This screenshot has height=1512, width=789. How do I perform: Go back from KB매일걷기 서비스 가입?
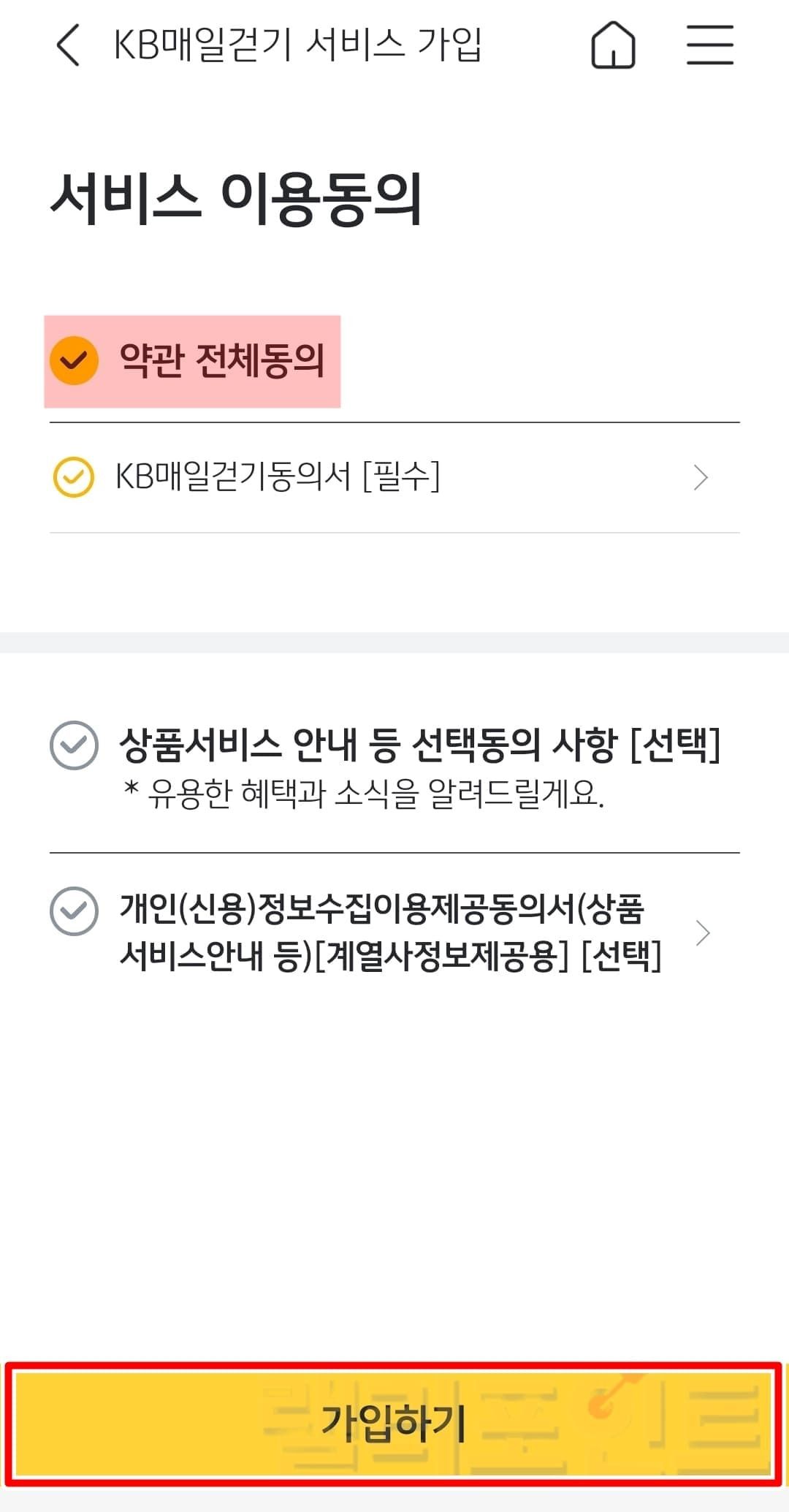(68, 45)
